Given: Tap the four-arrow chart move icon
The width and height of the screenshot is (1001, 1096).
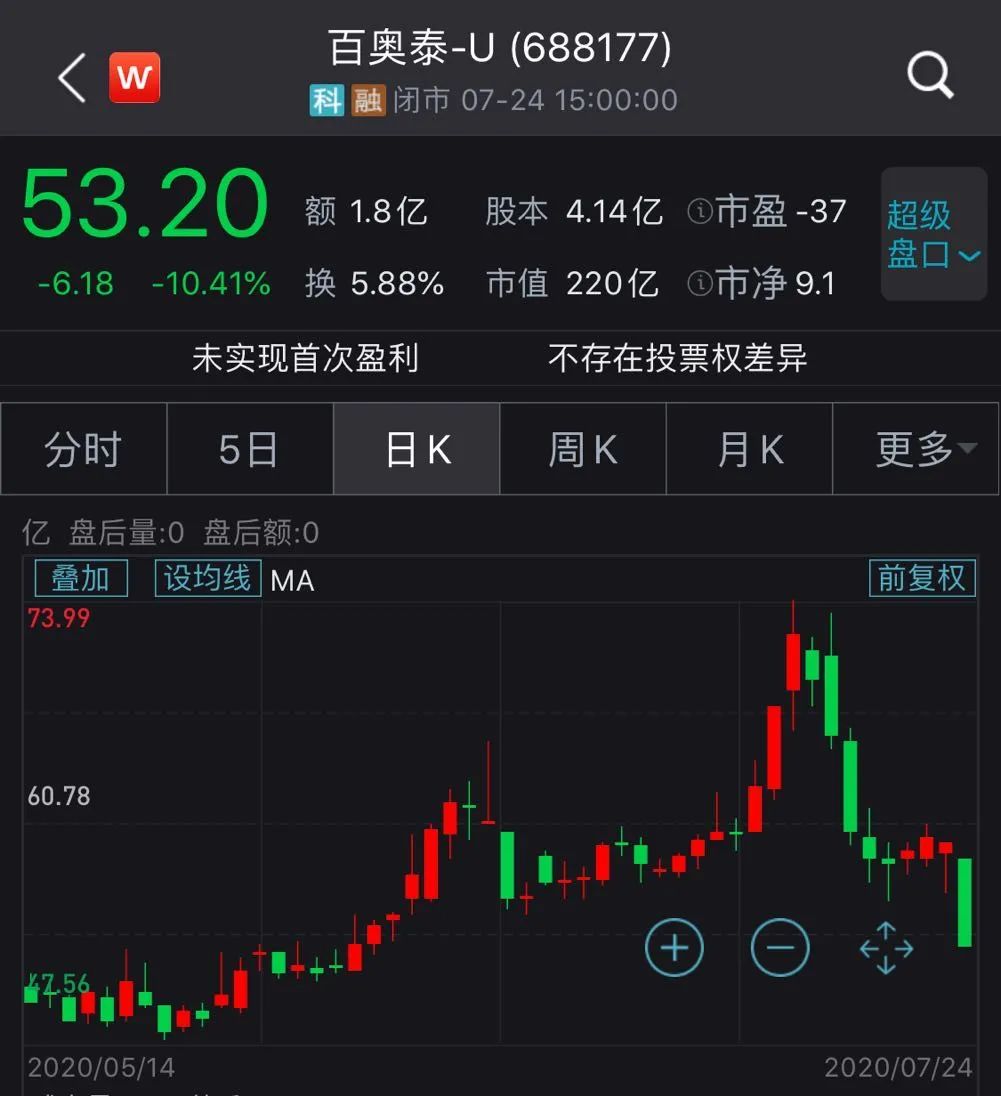Looking at the screenshot, I should tap(886, 948).
